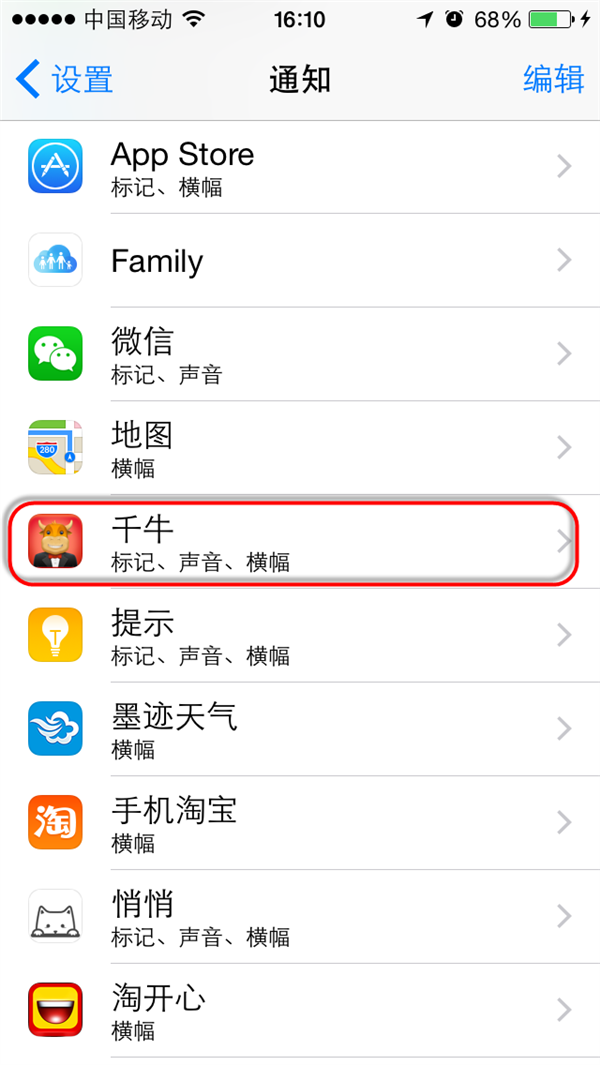
Task: Tap 编辑 to edit the notification list
Action: click(x=553, y=79)
